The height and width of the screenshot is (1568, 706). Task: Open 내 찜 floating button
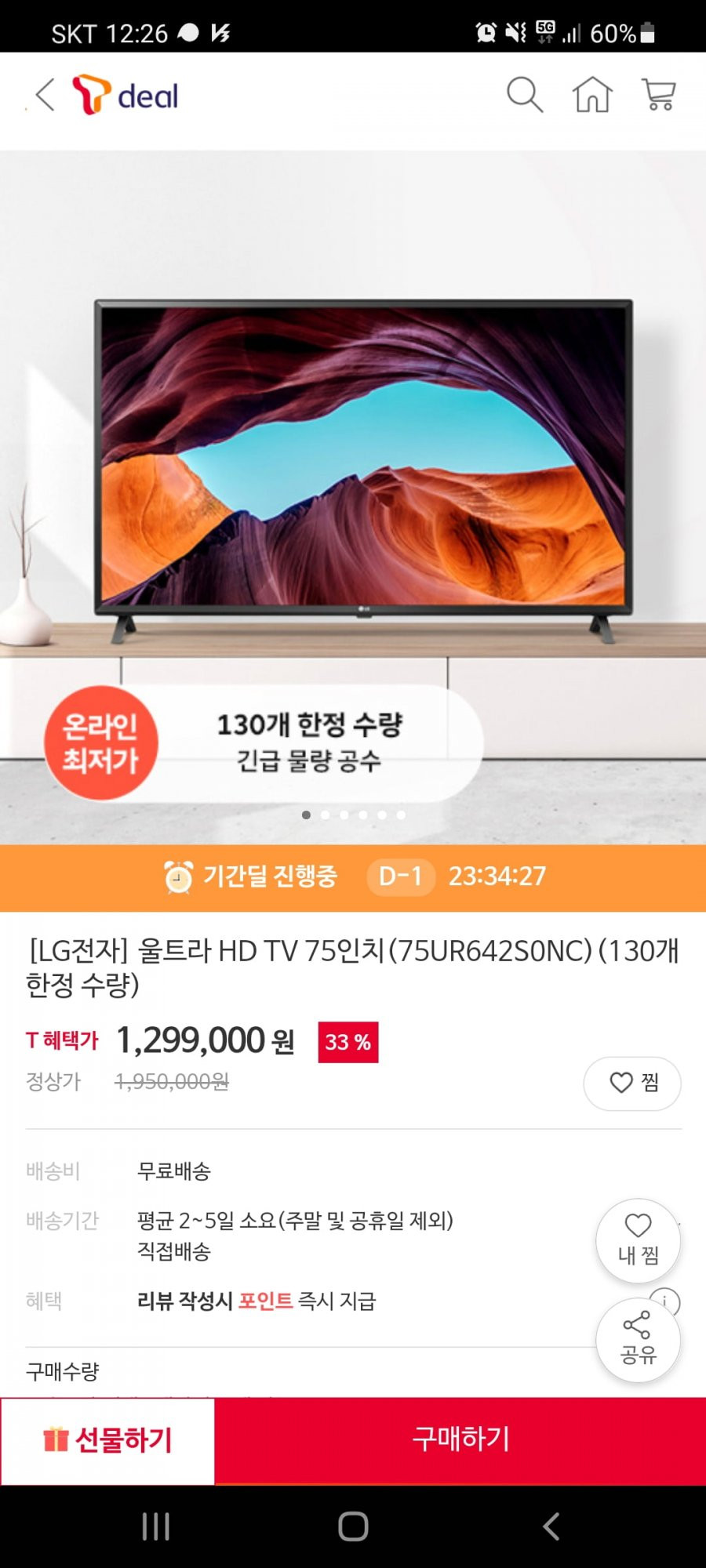point(638,1240)
